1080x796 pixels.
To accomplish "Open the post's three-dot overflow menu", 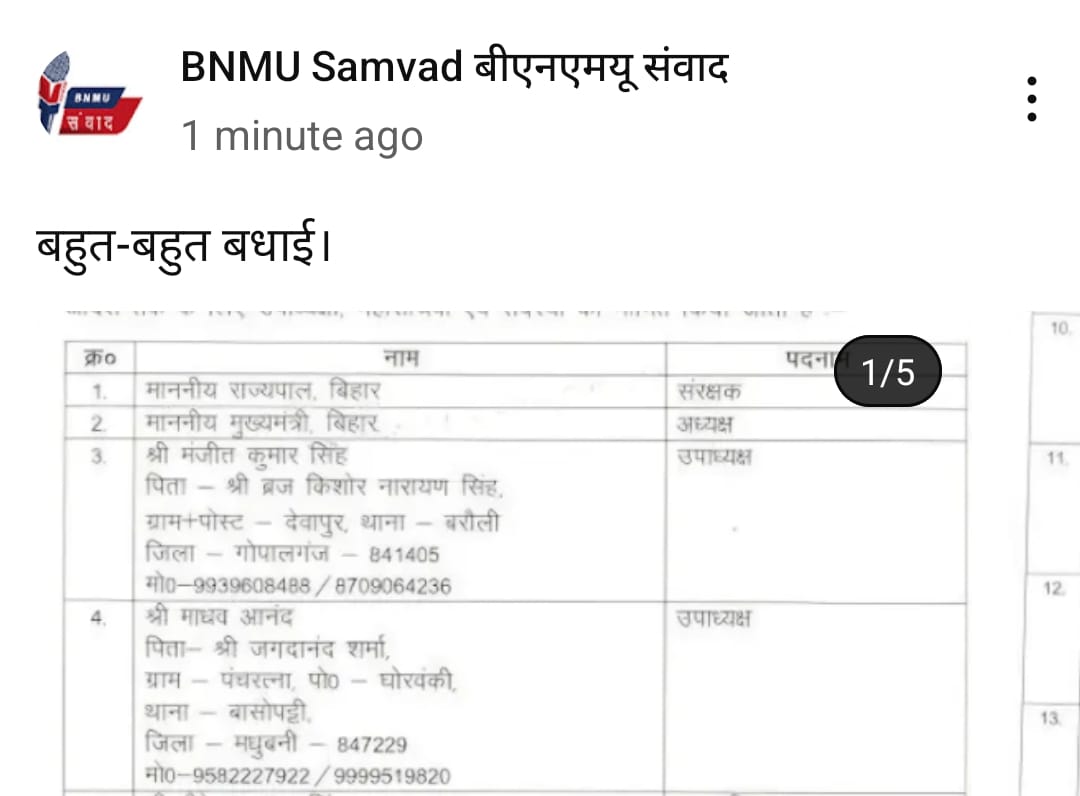I will [1032, 99].
